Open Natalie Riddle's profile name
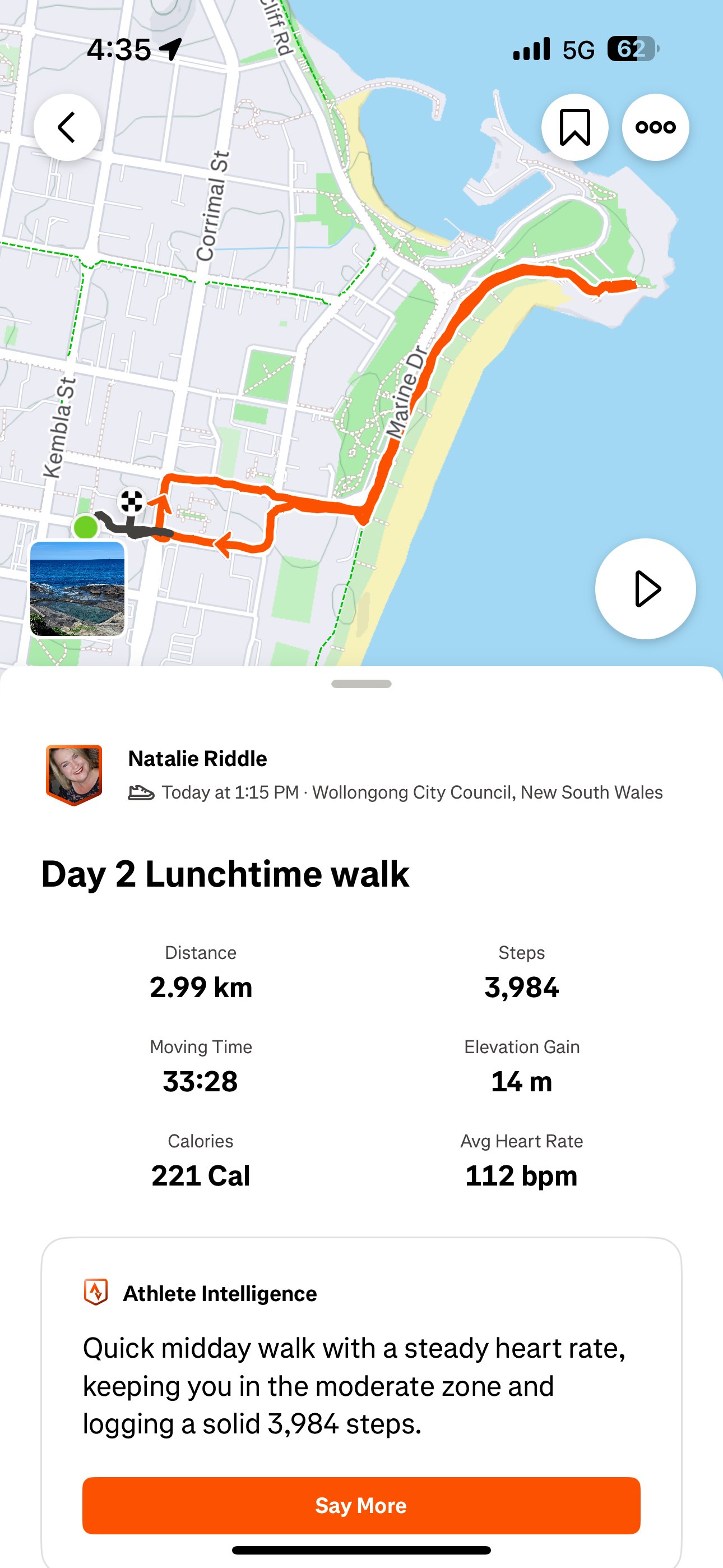723x1568 pixels. [198, 758]
